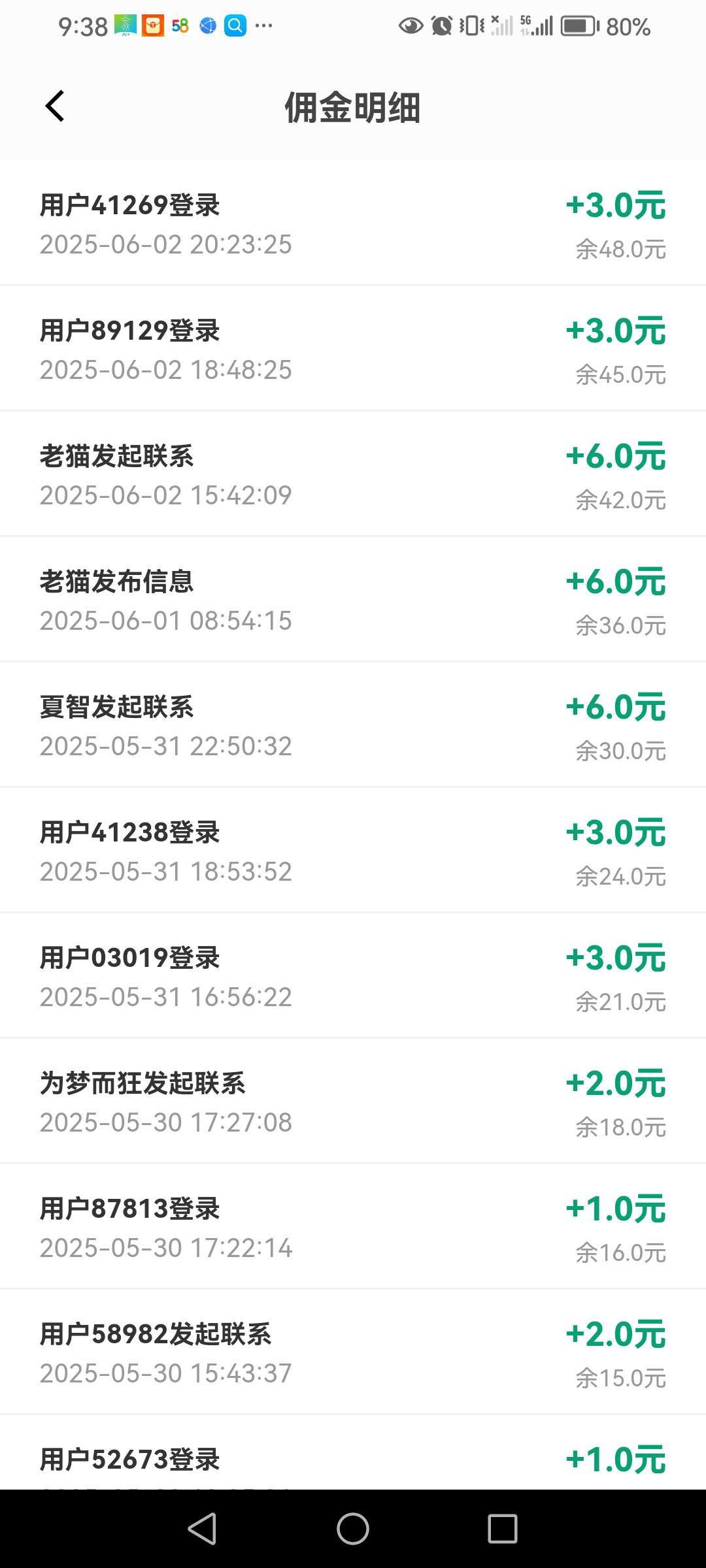
Task: Open the recent apps overview
Action: 502,1529
